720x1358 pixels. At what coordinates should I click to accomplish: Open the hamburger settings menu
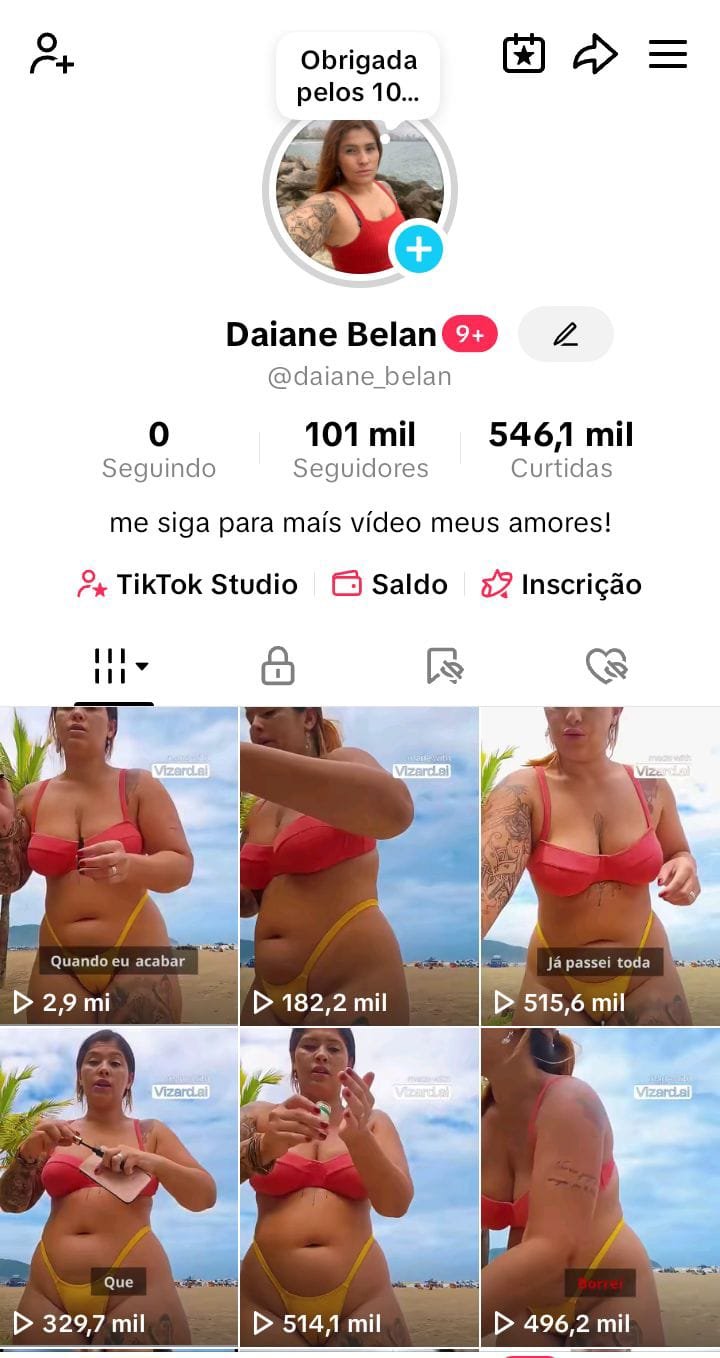667,54
